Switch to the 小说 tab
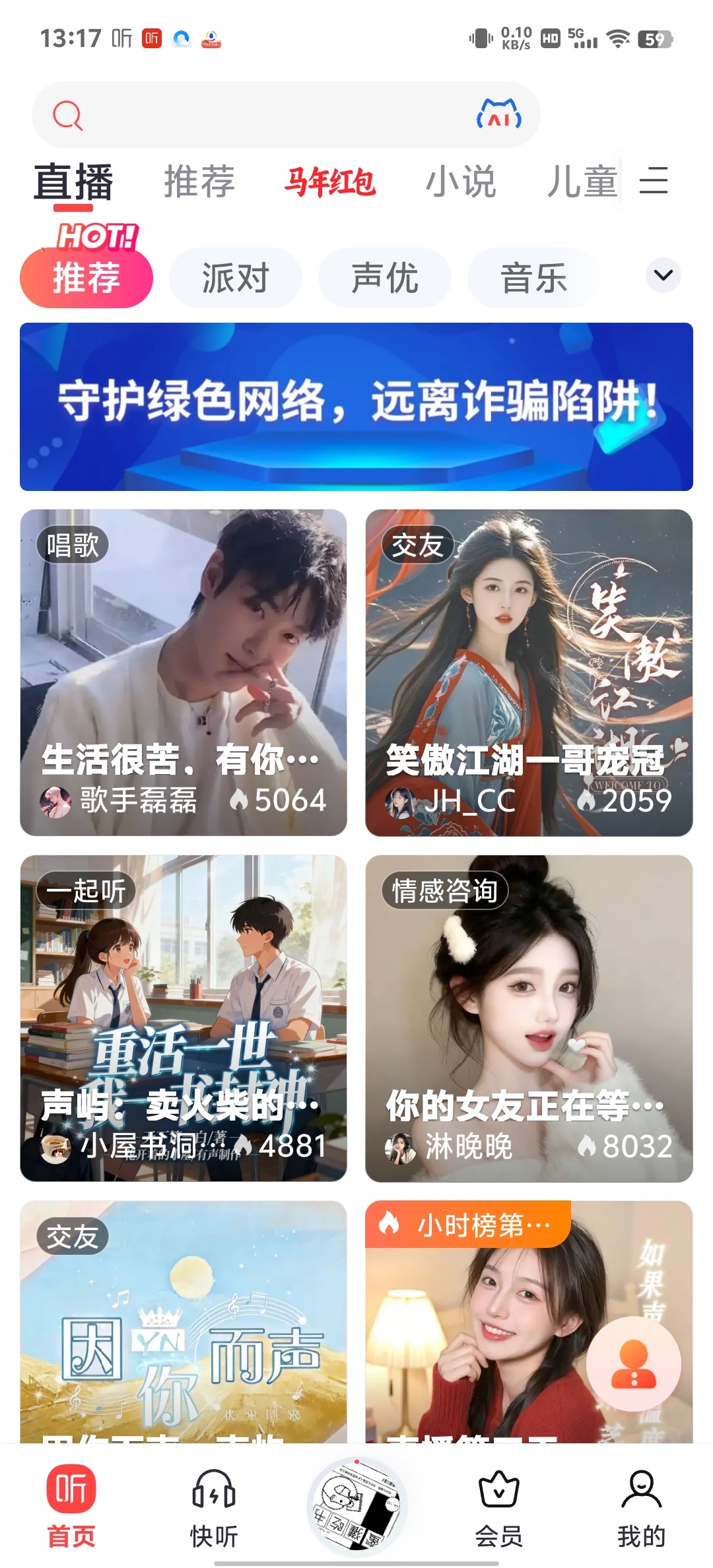 pos(461,181)
